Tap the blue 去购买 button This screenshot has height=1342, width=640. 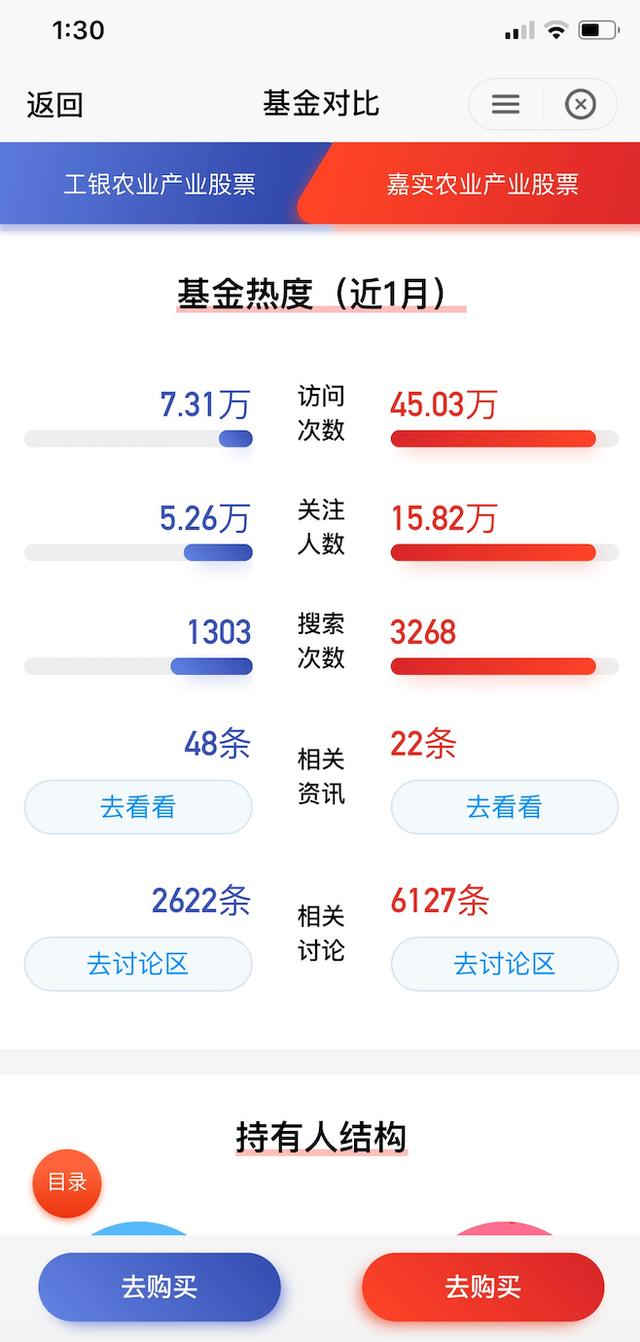(x=160, y=1287)
